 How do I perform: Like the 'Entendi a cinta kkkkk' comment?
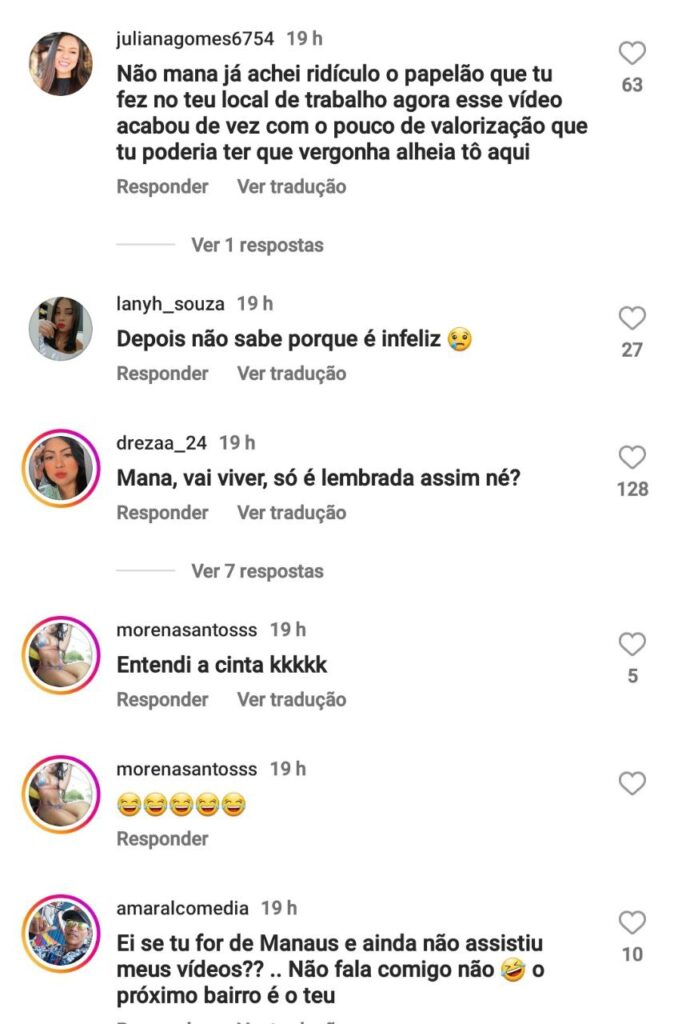tap(632, 644)
